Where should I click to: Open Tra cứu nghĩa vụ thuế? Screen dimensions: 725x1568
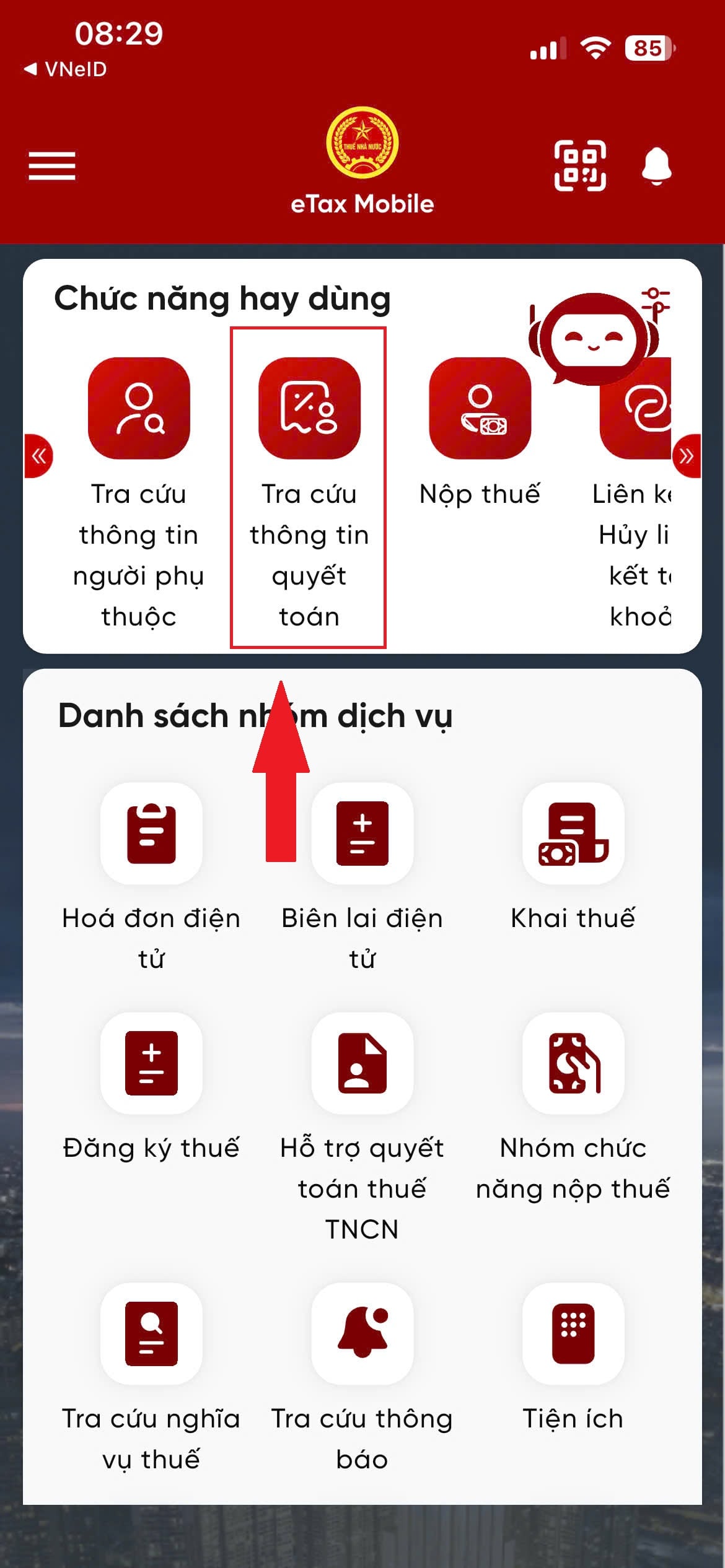[x=151, y=1333]
